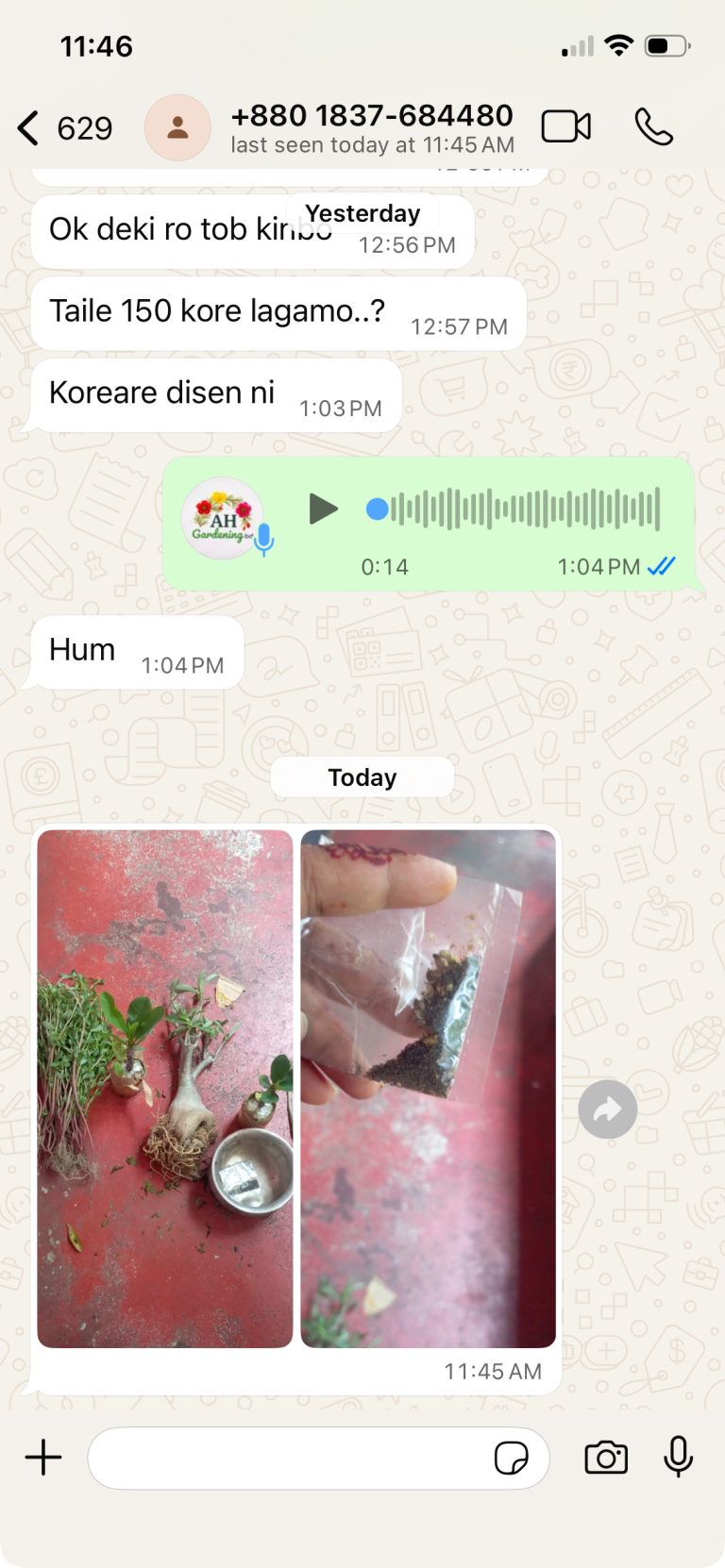Image resolution: width=725 pixels, height=1568 pixels.
Task: Forward the received photos
Action: click(x=608, y=1109)
